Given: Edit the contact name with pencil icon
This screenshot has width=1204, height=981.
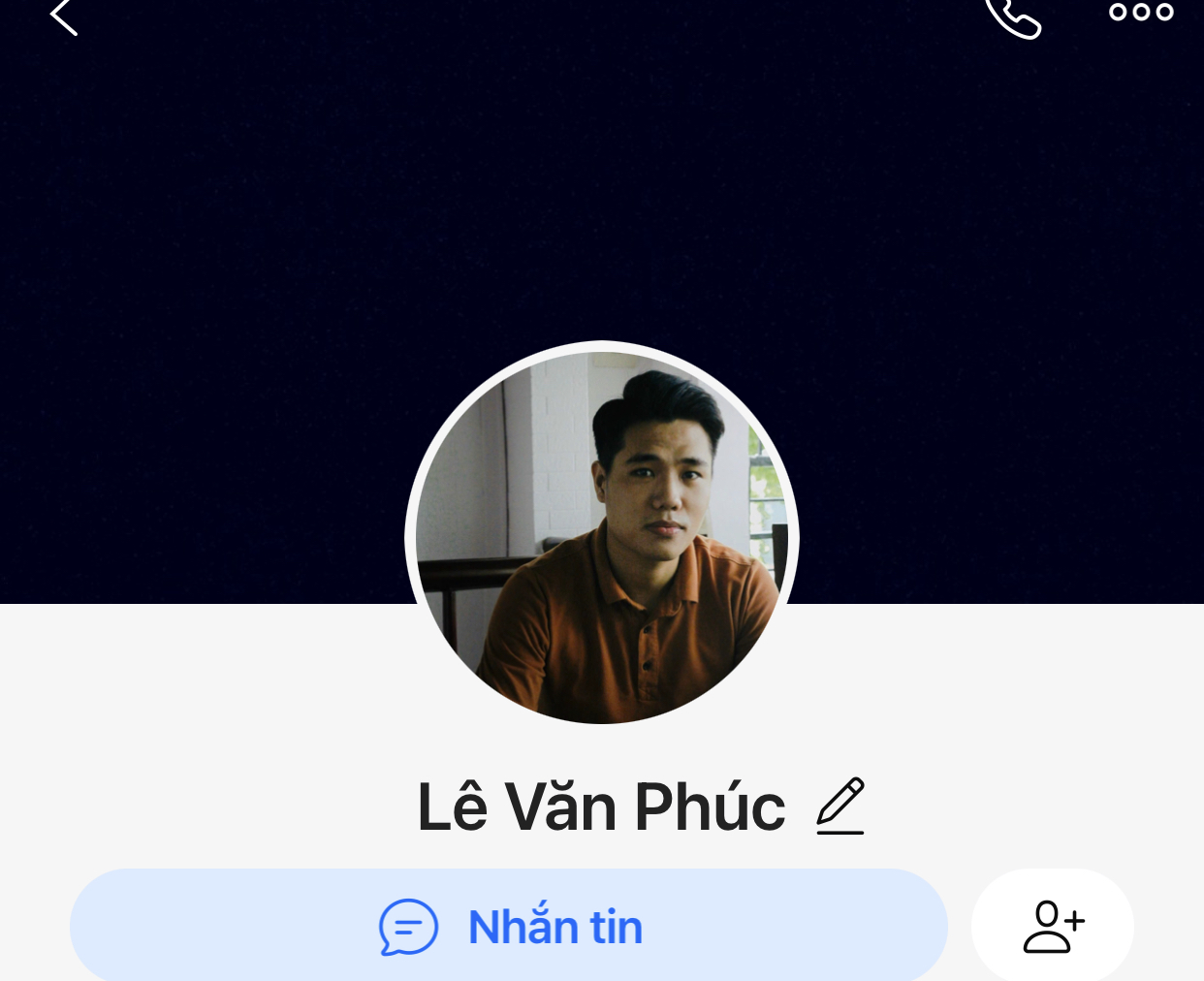Looking at the screenshot, I should point(840,806).
